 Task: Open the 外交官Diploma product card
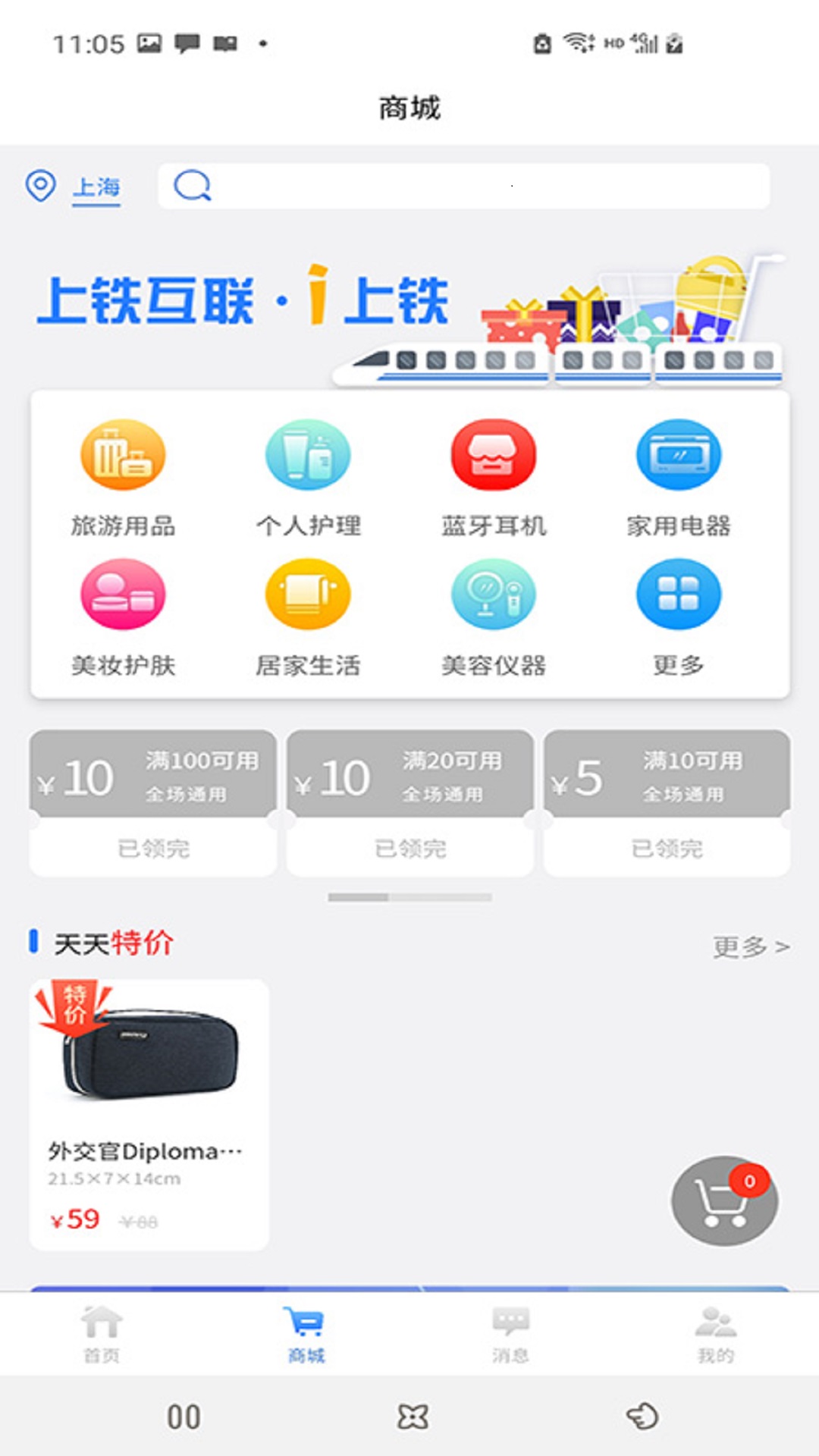[149, 1113]
